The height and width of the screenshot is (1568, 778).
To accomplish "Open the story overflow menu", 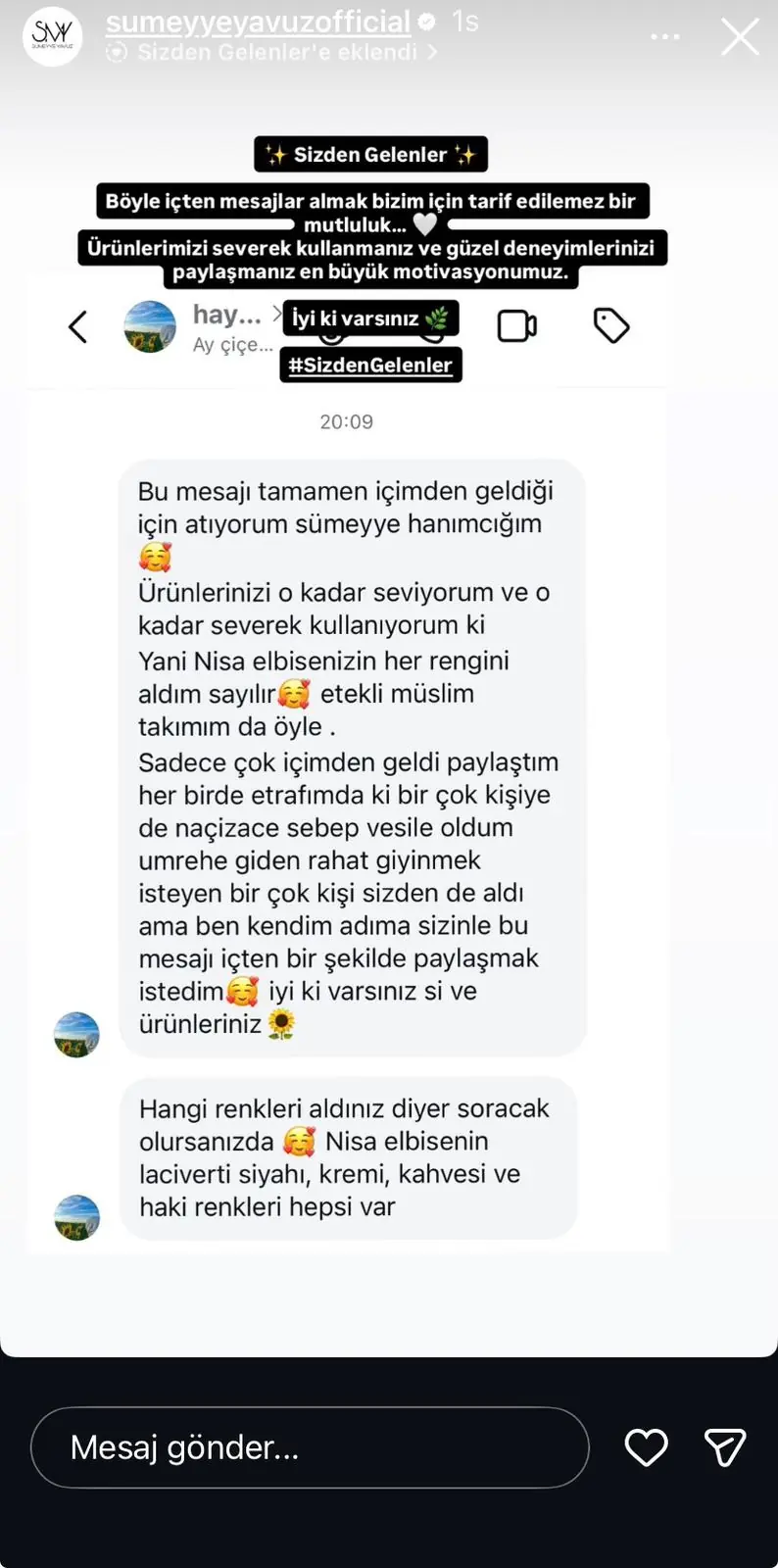I will tap(665, 37).
